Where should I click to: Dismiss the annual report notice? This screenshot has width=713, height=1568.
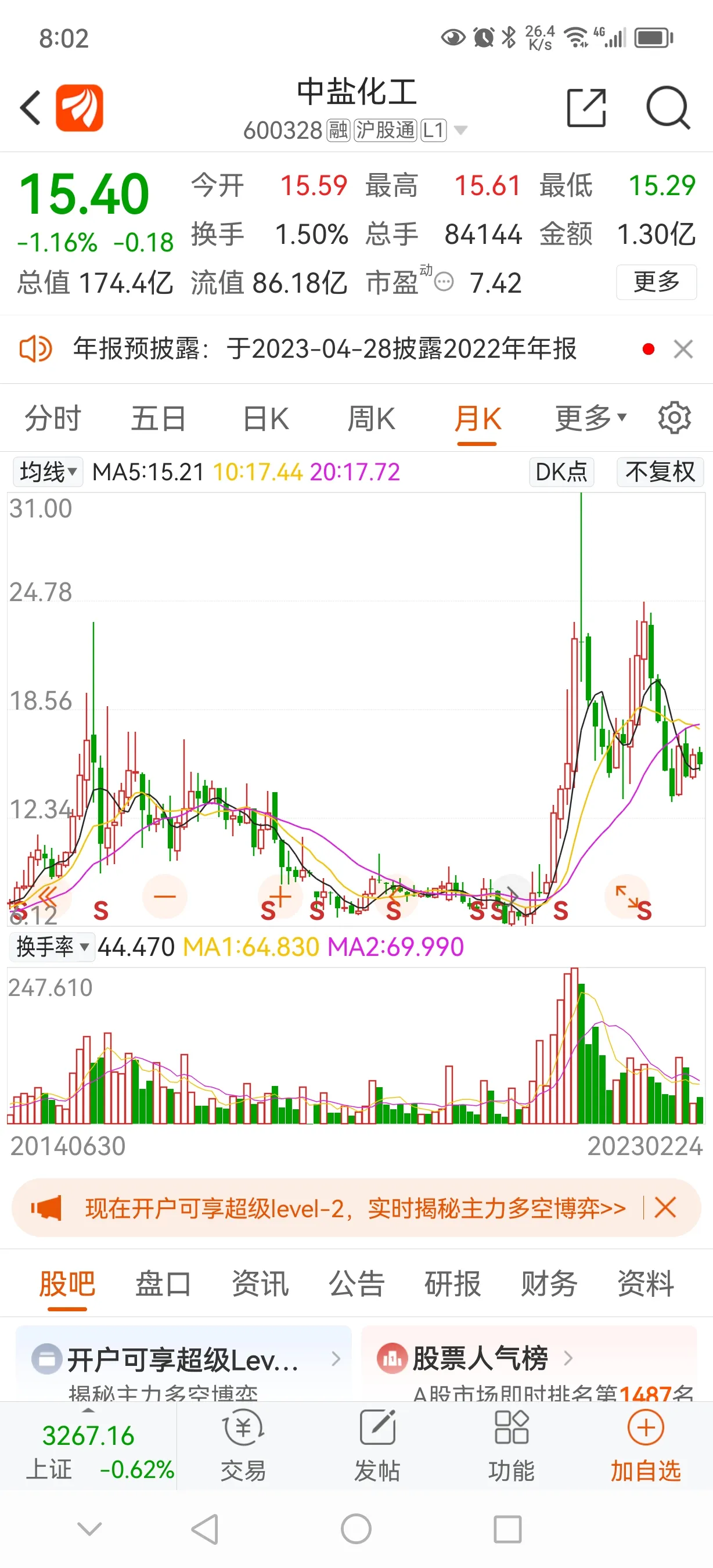click(683, 350)
